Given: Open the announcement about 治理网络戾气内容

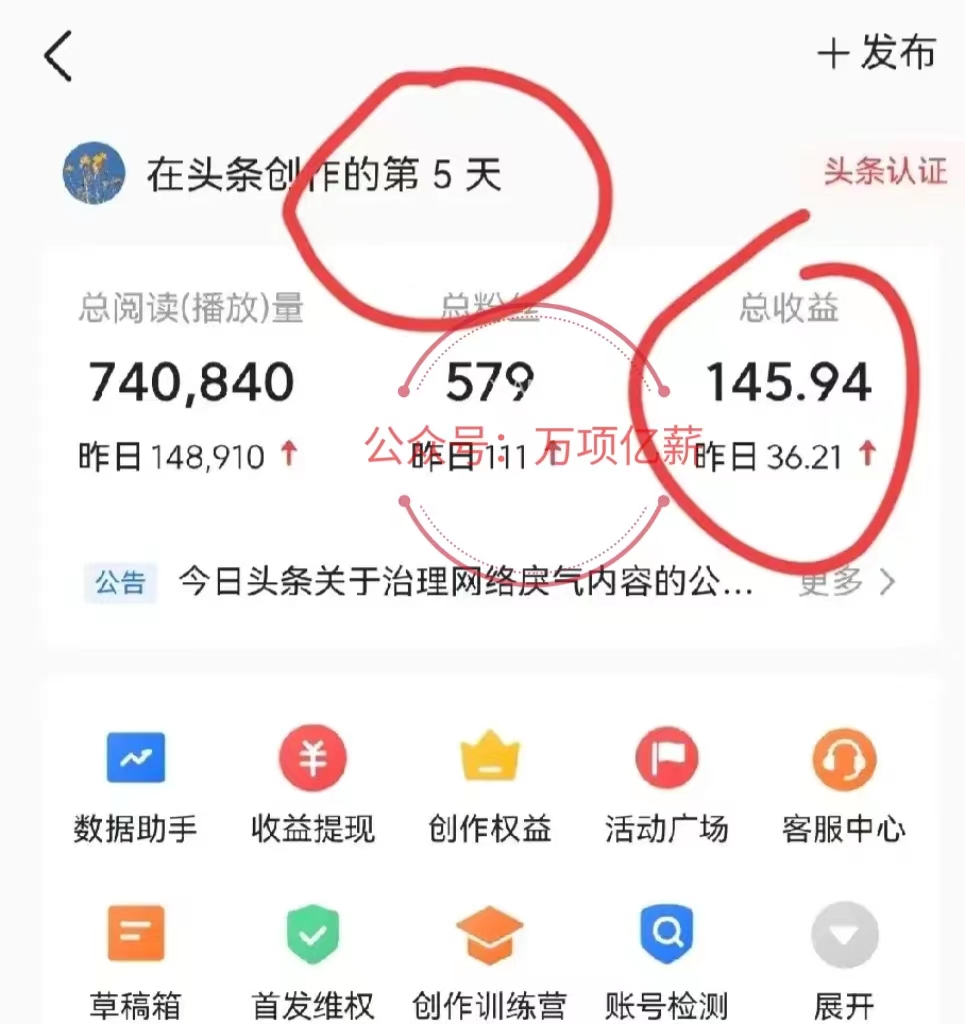Looking at the screenshot, I should pos(465,582).
